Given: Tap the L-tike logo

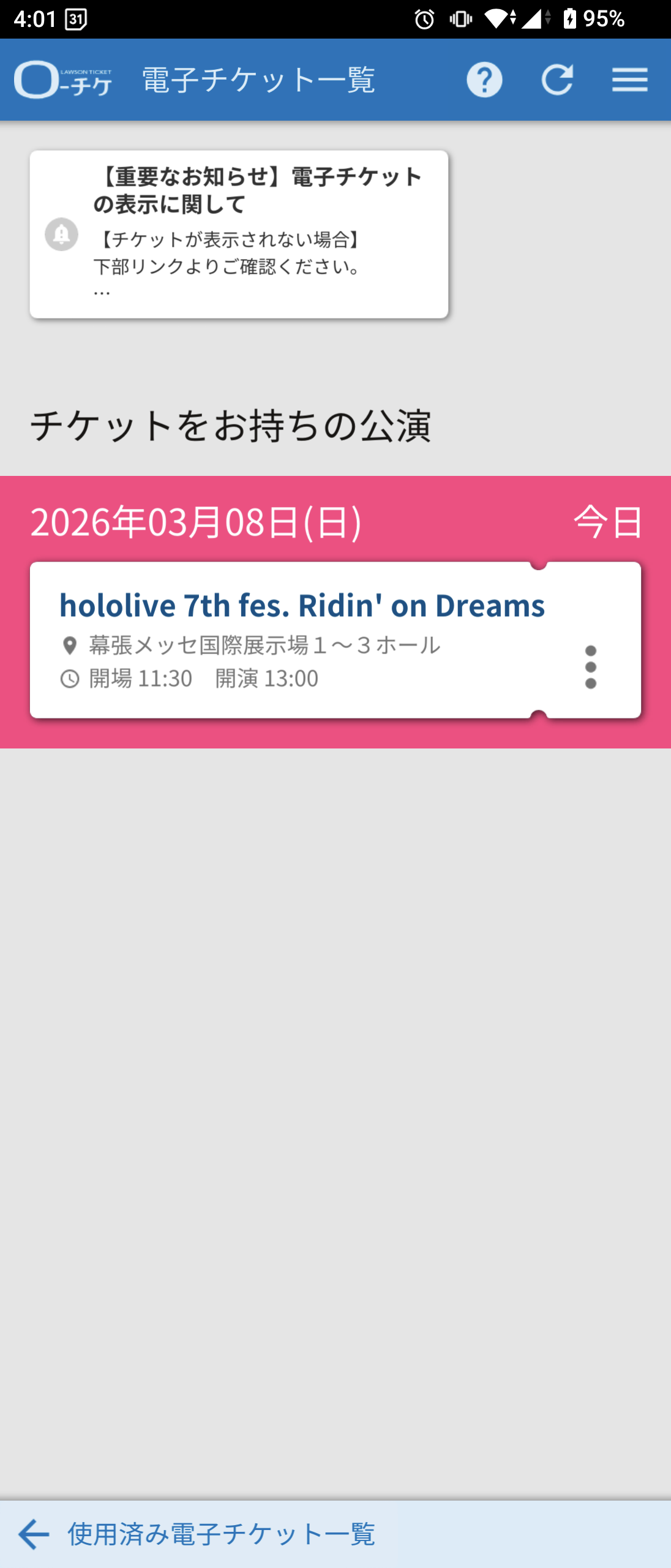Looking at the screenshot, I should (63, 80).
